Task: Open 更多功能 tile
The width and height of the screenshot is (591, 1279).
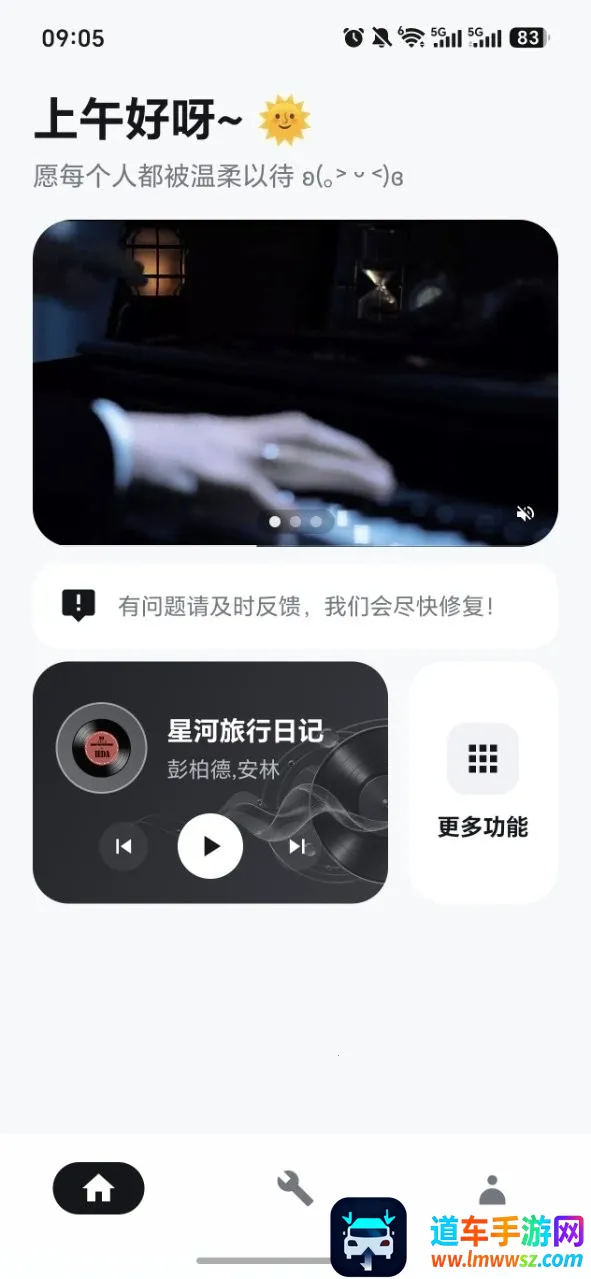Action: pos(483,782)
